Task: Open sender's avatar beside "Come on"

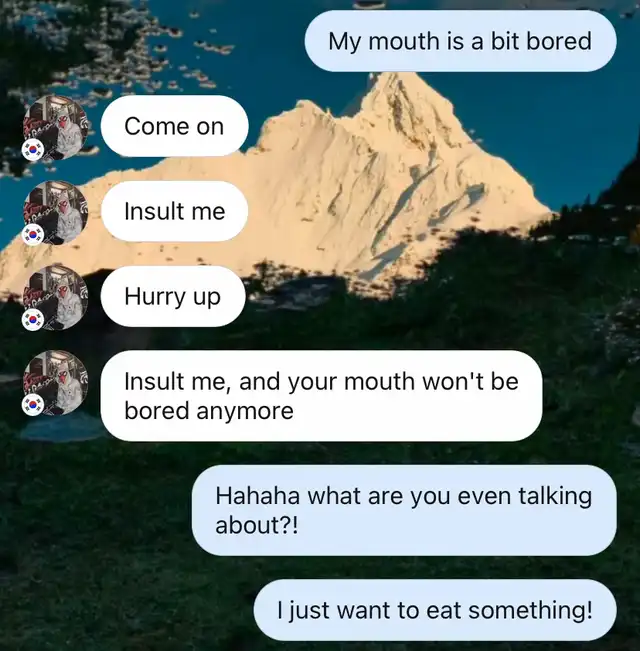Action: 55,129
